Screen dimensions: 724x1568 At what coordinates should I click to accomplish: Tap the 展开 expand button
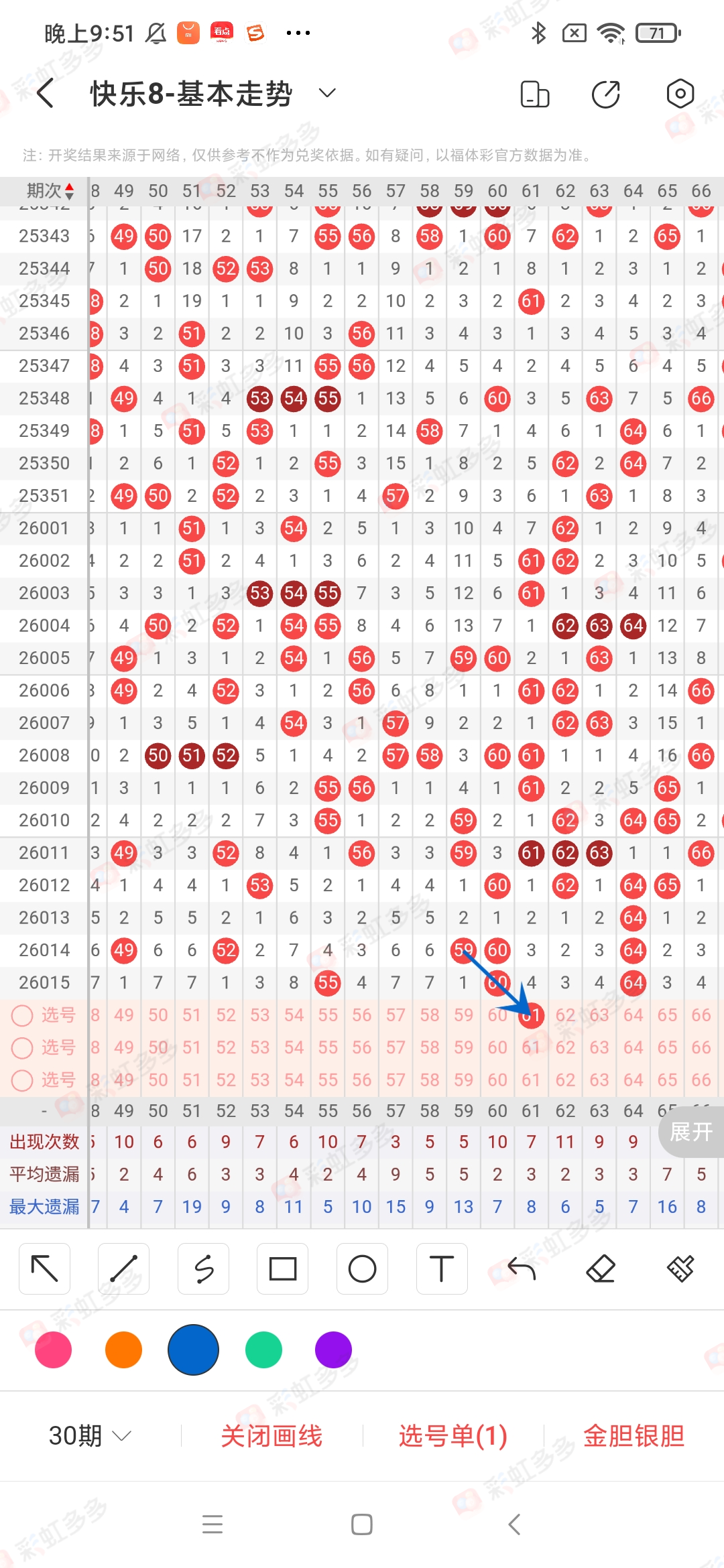[691, 1132]
